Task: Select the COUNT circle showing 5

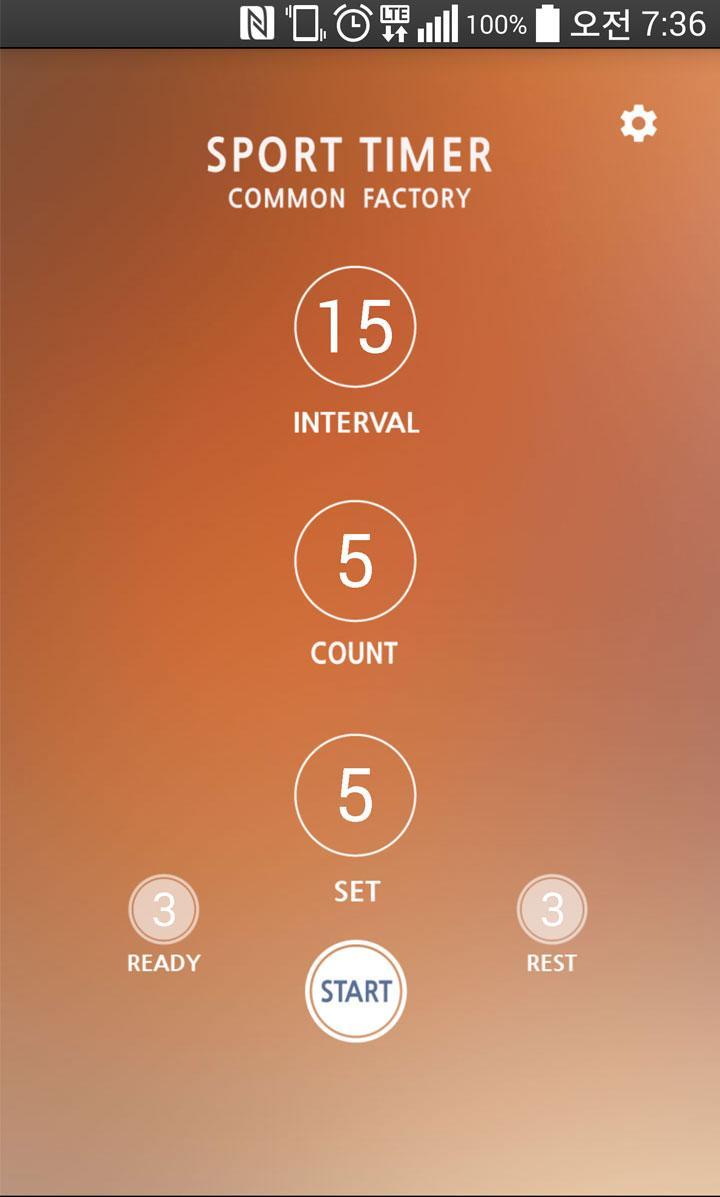Action: 354,560
